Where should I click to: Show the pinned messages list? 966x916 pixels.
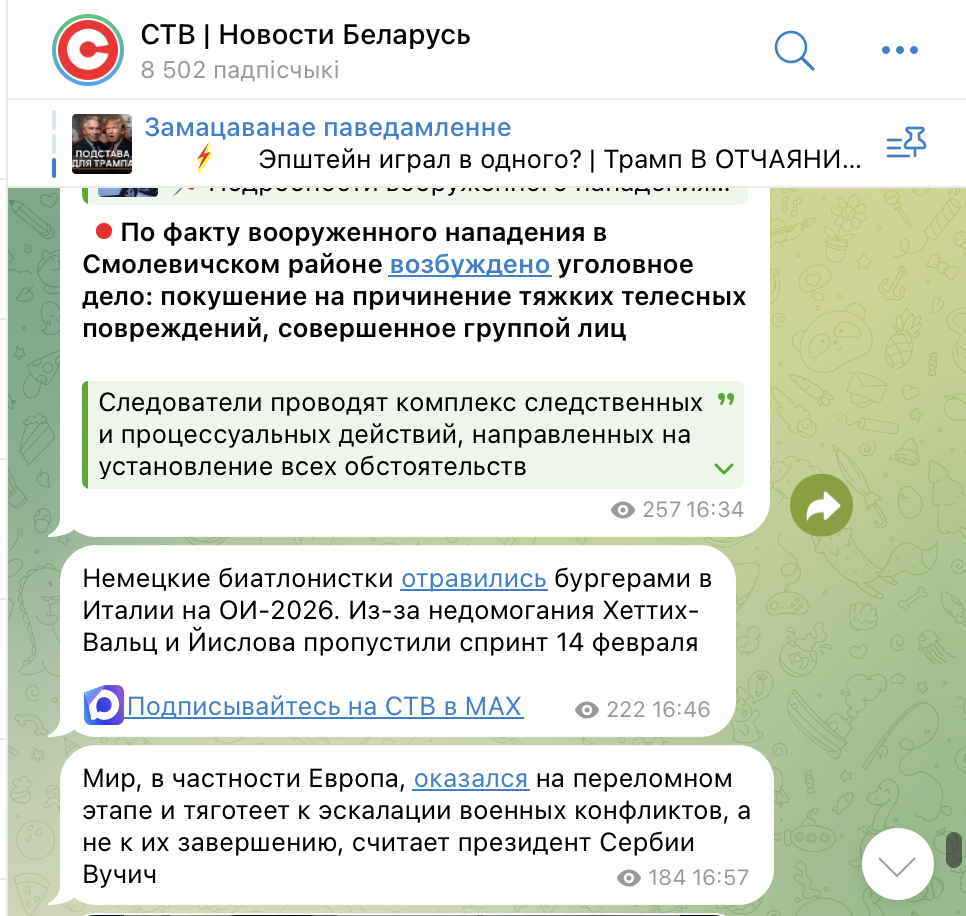pyautogui.click(x=907, y=145)
